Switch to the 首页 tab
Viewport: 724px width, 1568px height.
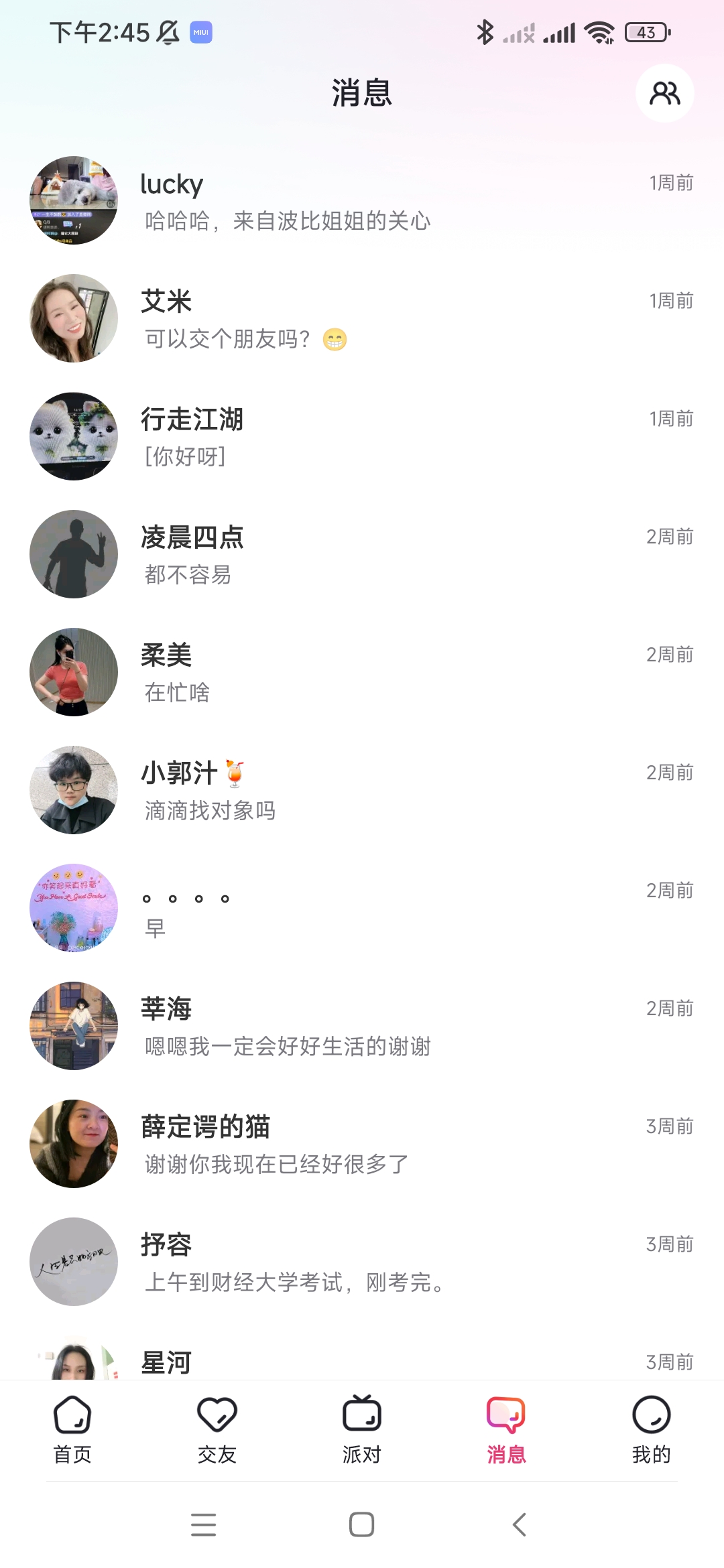point(72,1429)
